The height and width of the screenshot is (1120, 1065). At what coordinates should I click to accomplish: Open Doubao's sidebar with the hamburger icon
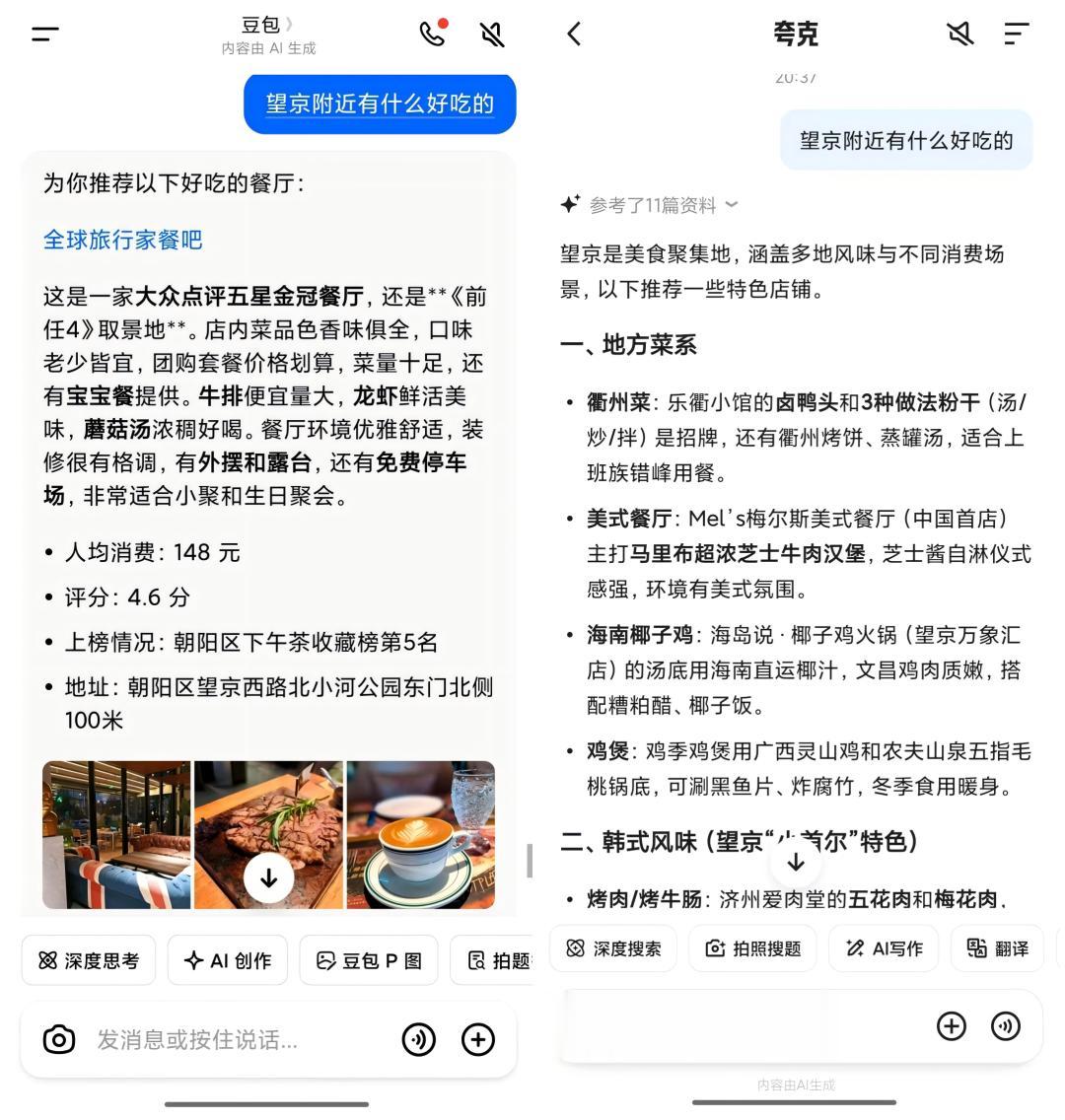pos(42,33)
